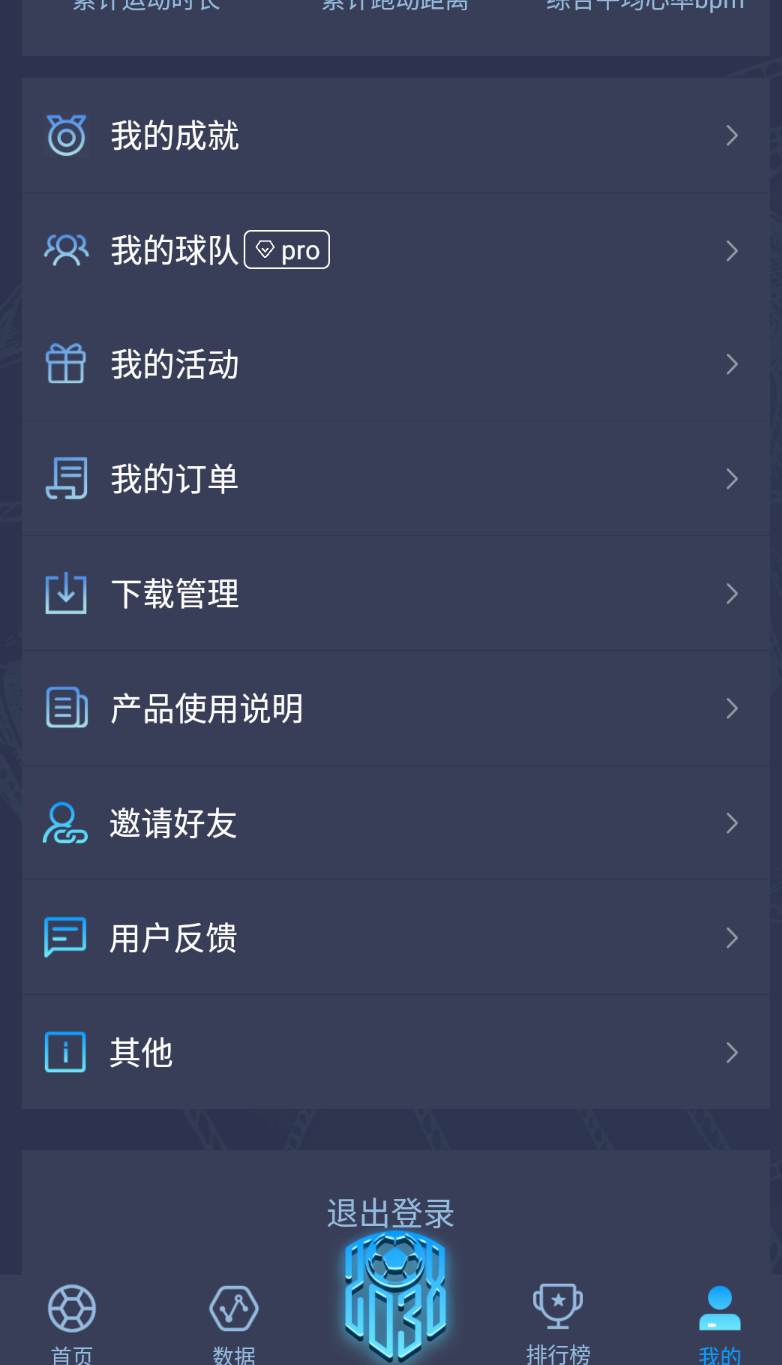Open 其他 settings row

click(x=395, y=1052)
